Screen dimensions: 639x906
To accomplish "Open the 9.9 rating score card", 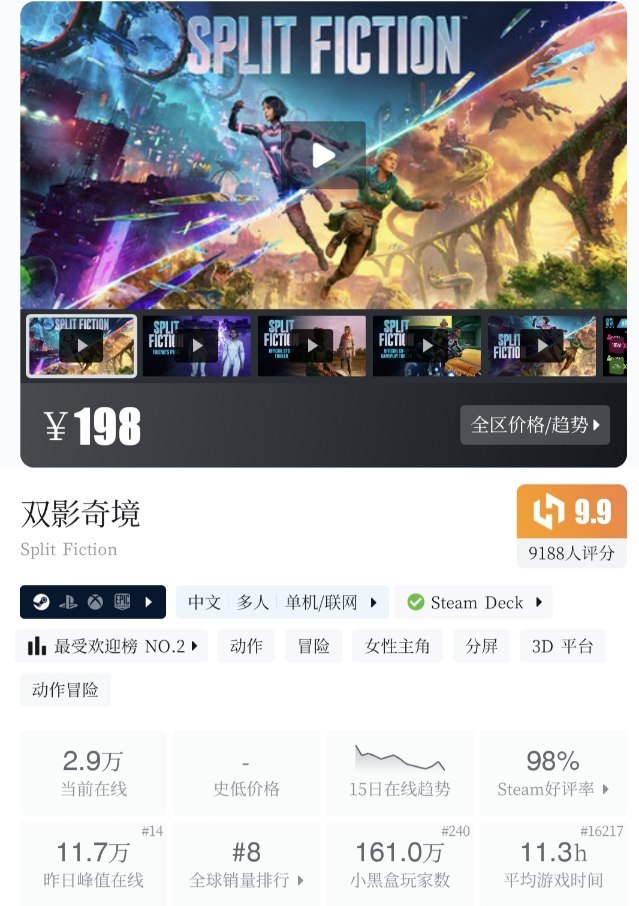I will tap(571, 525).
